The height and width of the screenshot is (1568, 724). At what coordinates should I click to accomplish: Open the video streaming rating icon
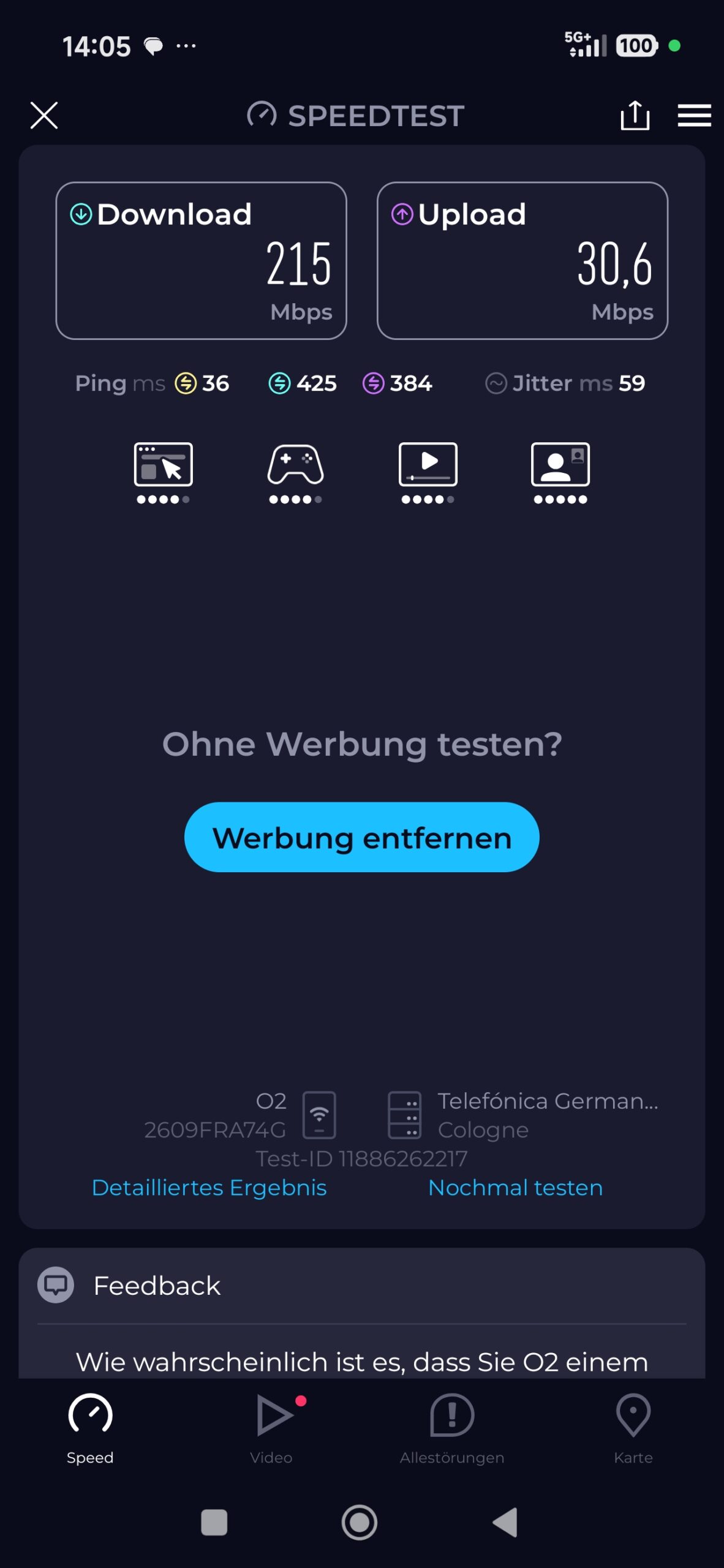(x=428, y=473)
